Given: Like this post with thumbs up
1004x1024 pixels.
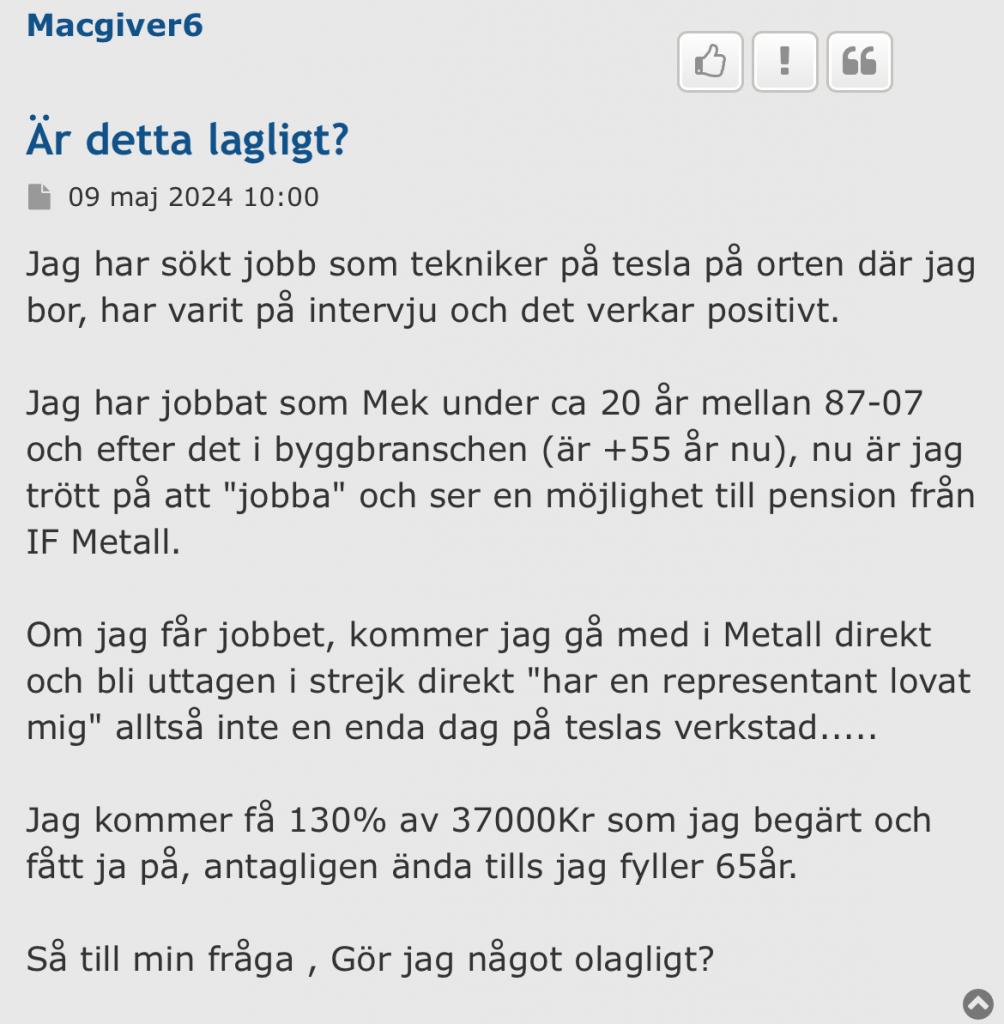Looking at the screenshot, I should point(710,63).
